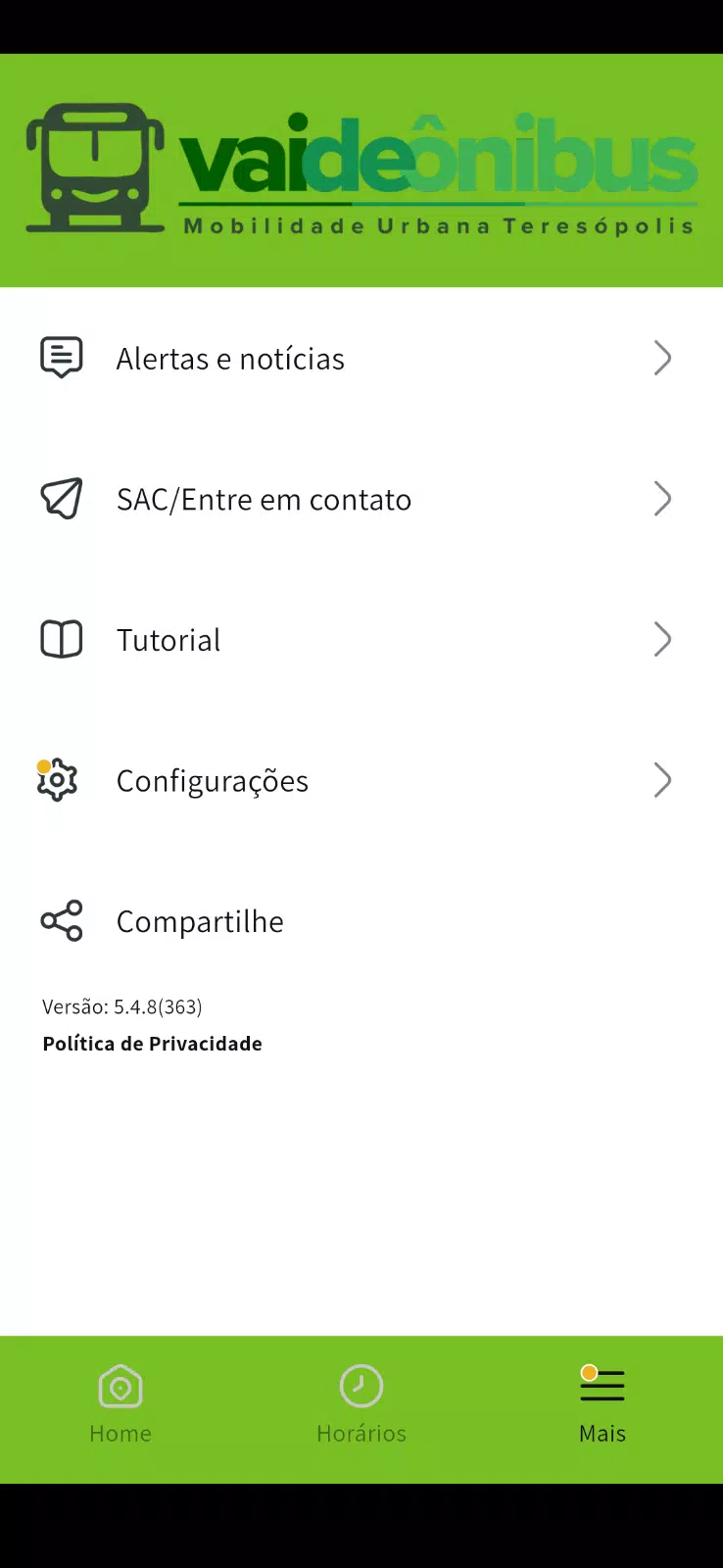
Task: Open the Mais menu icon with notification dot
Action: coord(602,1385)
